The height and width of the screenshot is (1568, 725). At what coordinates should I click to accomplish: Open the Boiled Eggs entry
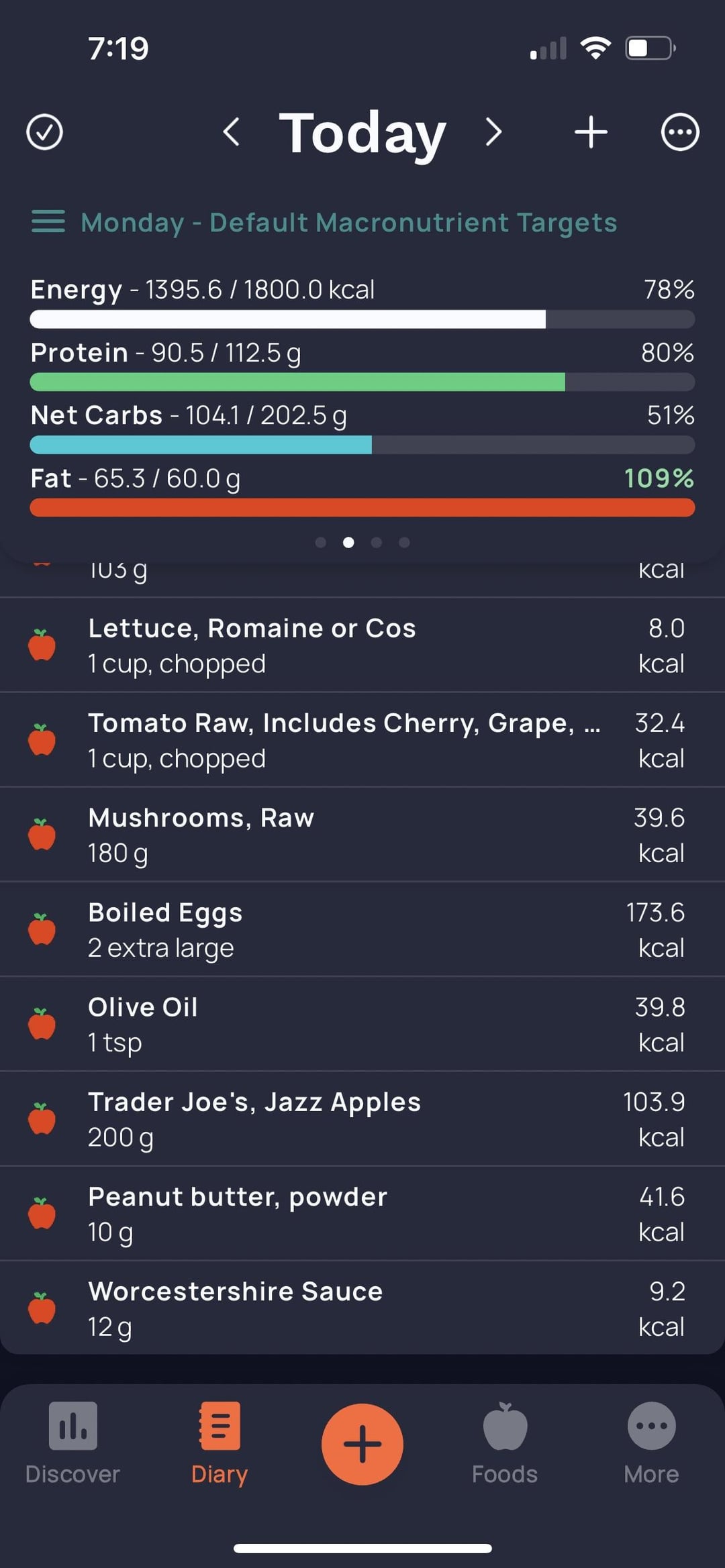click(362, 929)
